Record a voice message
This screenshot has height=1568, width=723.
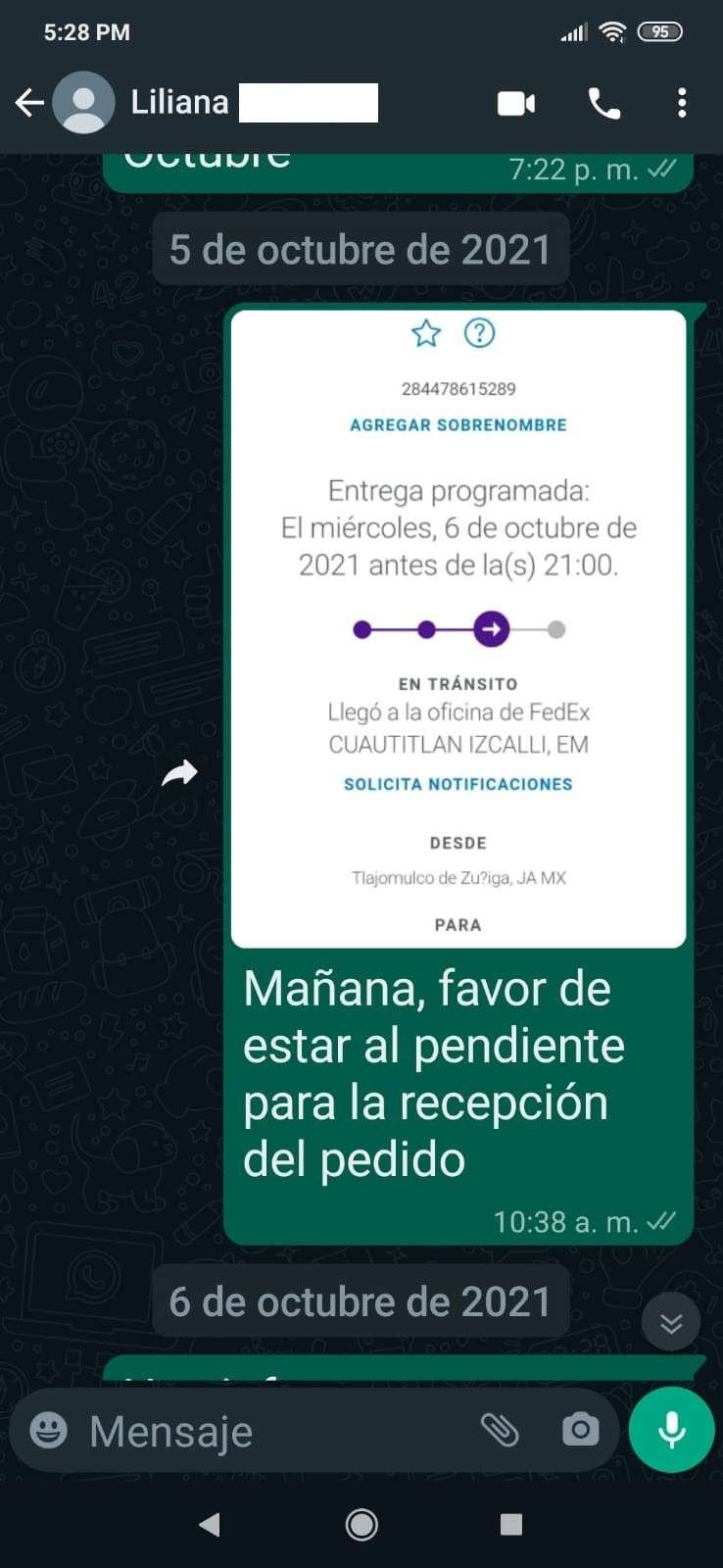pos(671,1431)
